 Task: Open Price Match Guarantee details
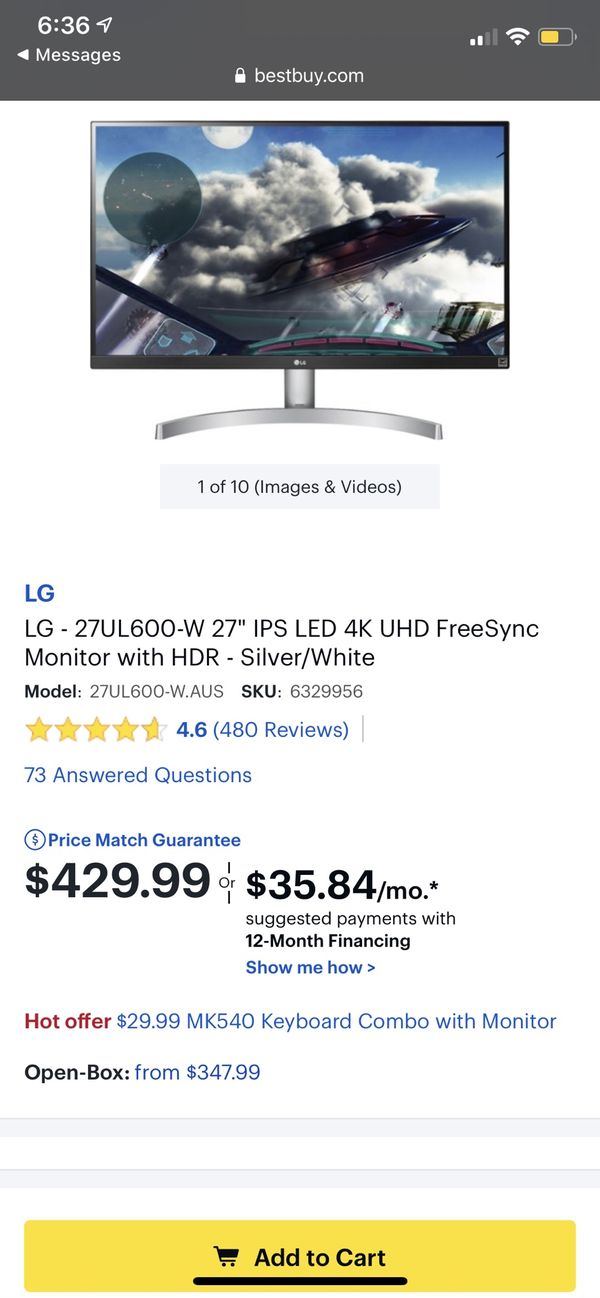point(132,840)
